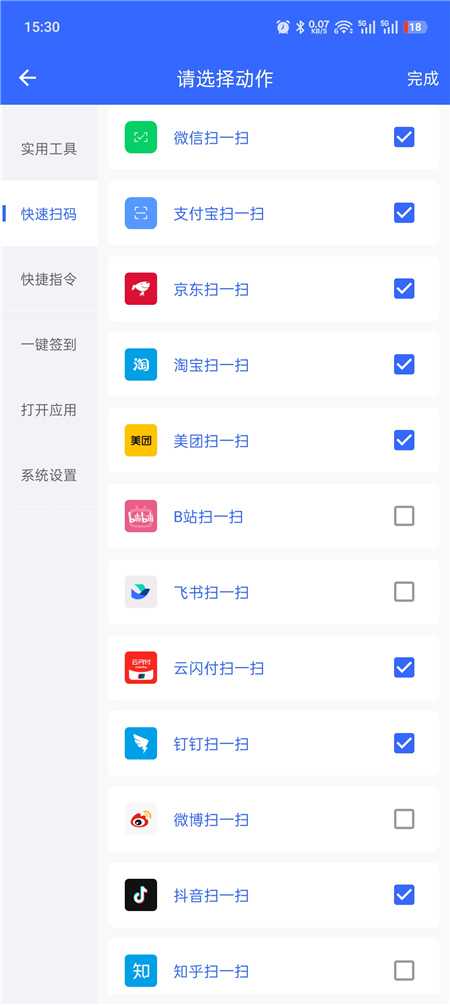This screenshot has height=1005, width=450.
Task: Enable the 飞书扫一扫 checkbox
Action: [404, 592]
